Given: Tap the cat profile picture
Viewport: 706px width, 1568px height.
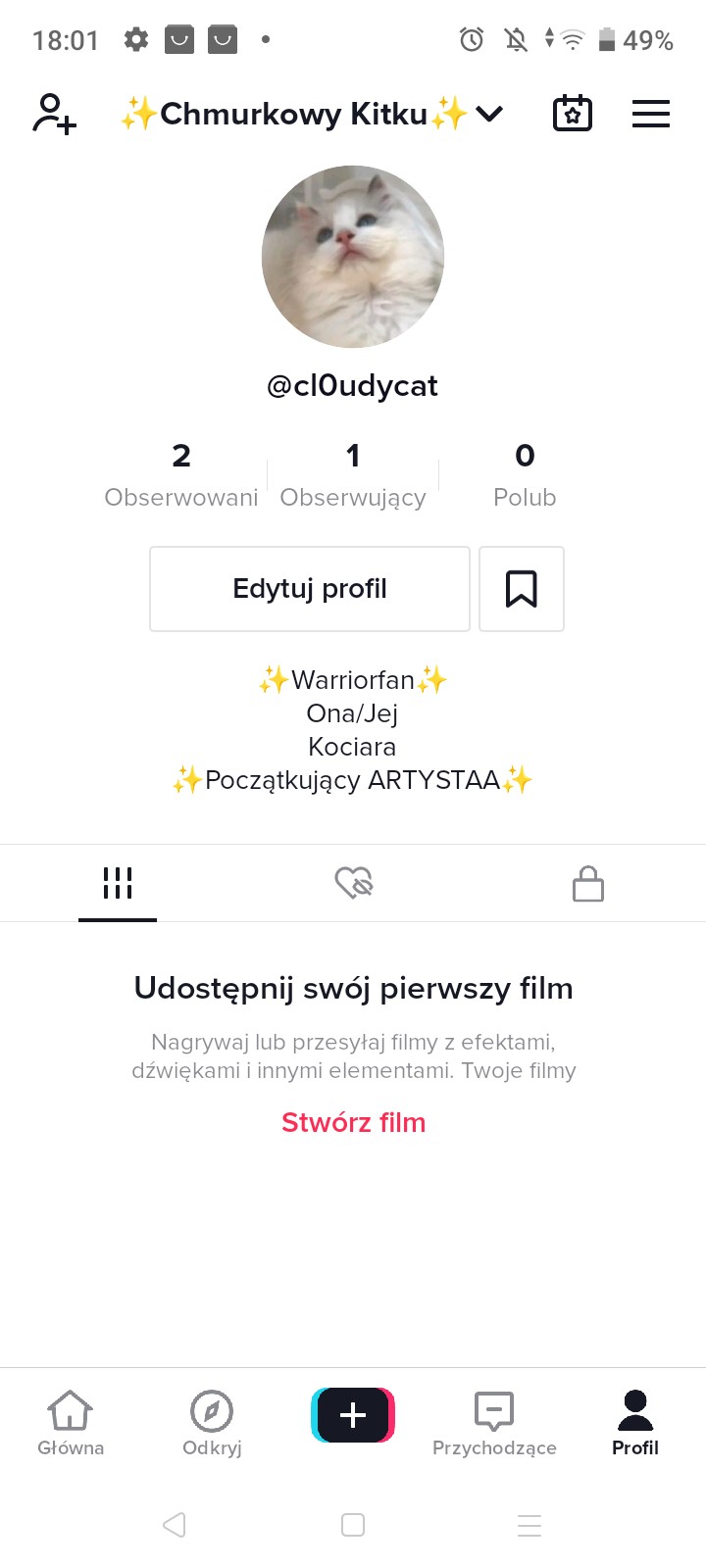Looking at the screenshot, I should pos(353,257).
